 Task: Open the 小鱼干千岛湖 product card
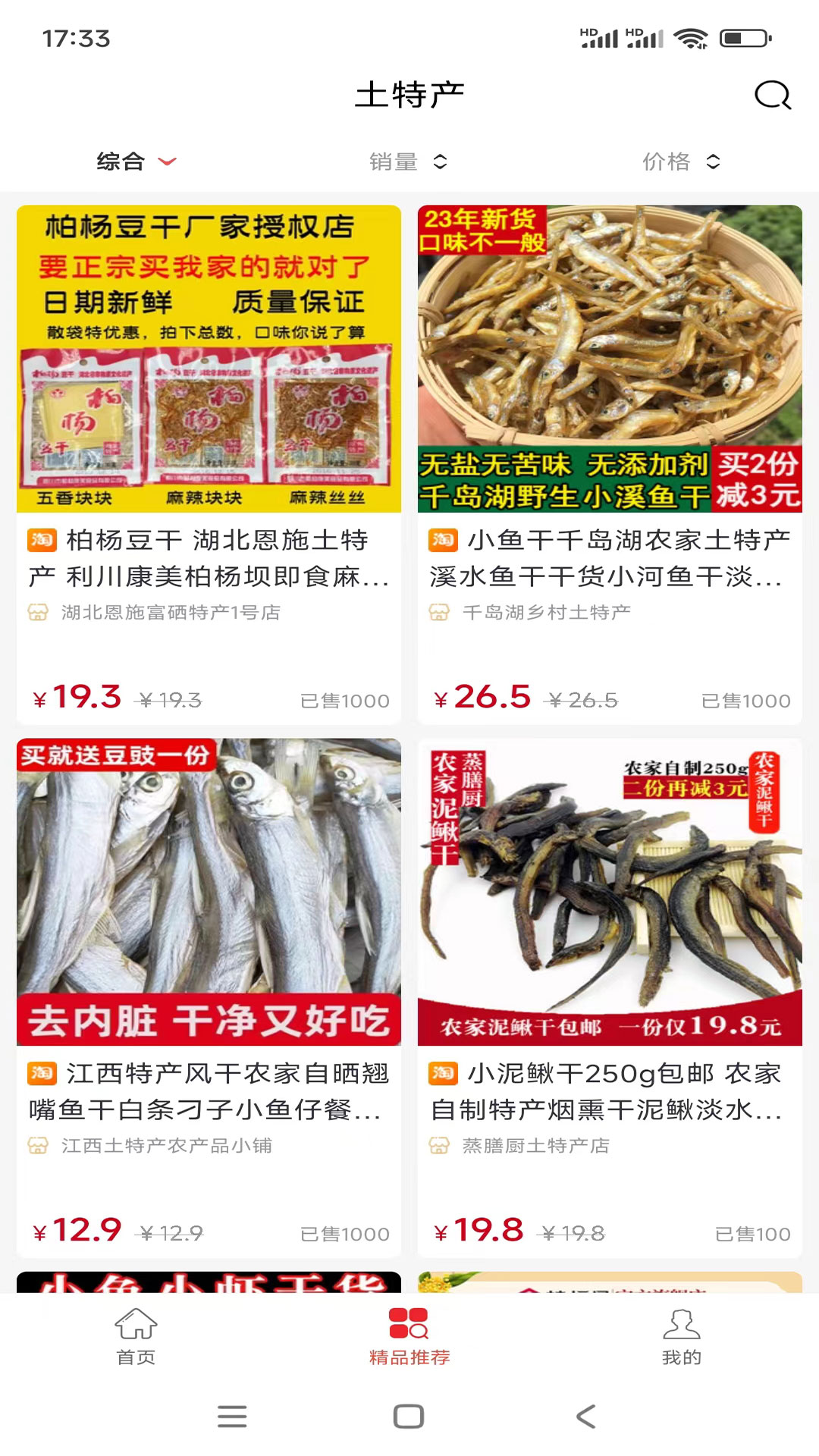point(610,464)
